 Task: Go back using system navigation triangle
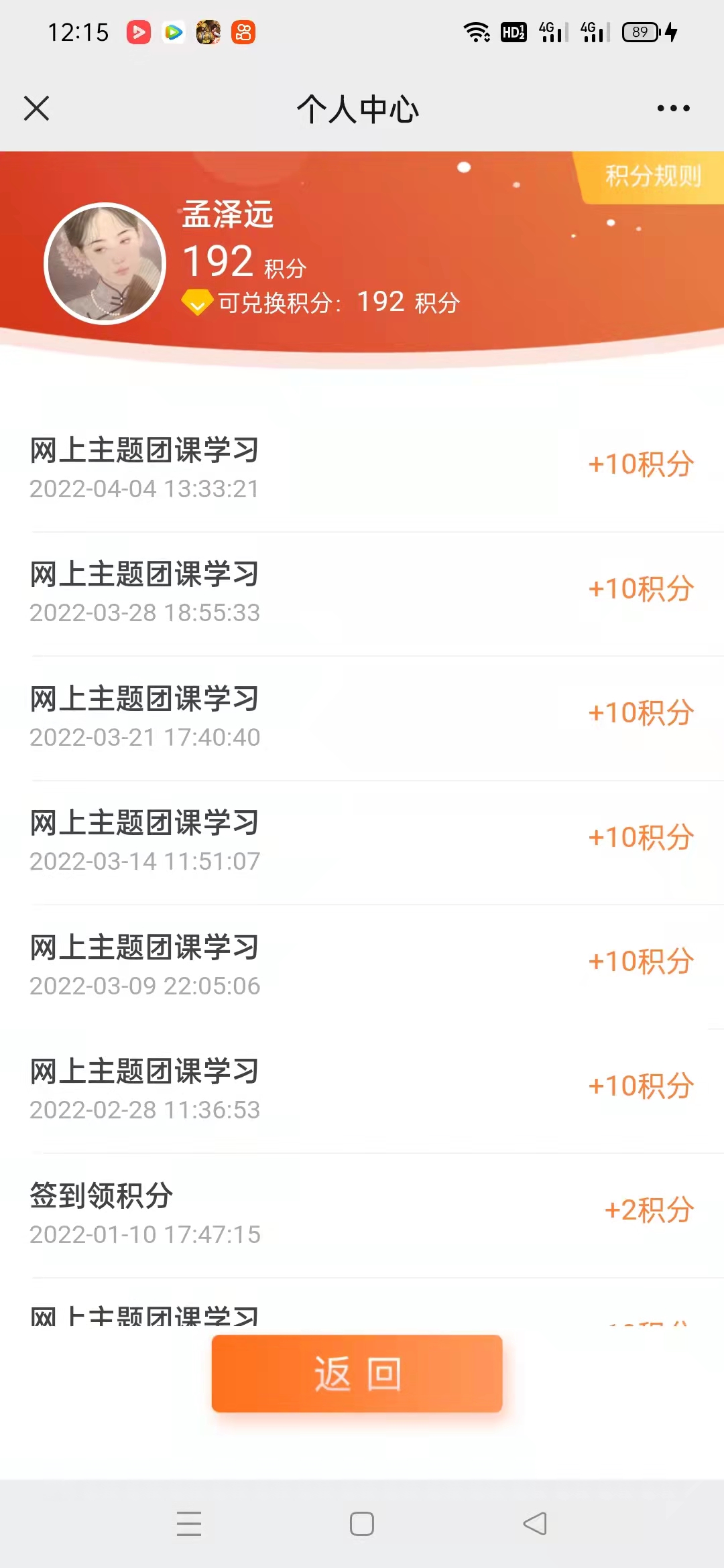535,1523
